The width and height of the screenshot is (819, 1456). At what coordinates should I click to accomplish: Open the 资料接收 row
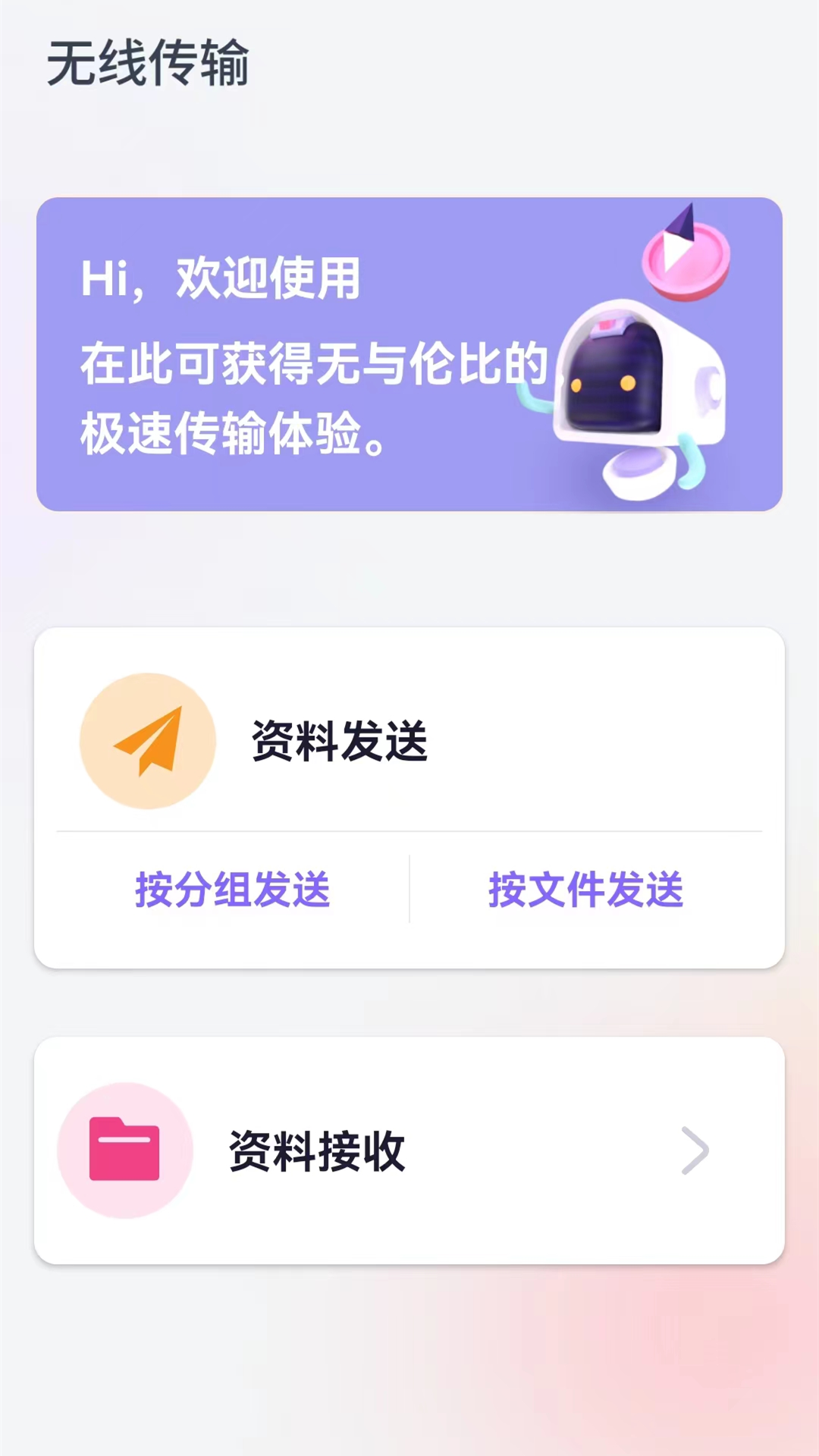click(409, 1150)
